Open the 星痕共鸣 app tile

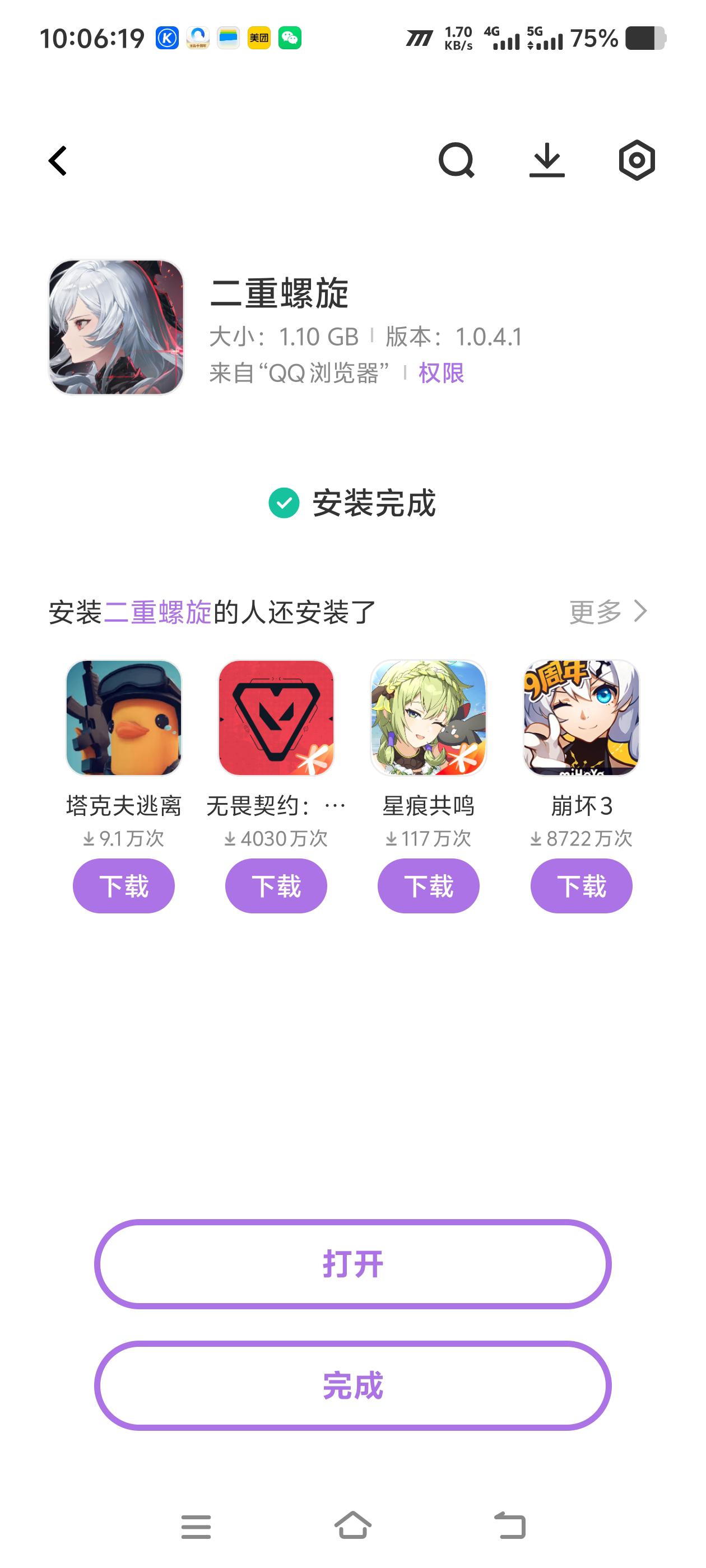(x=428, y=718)
